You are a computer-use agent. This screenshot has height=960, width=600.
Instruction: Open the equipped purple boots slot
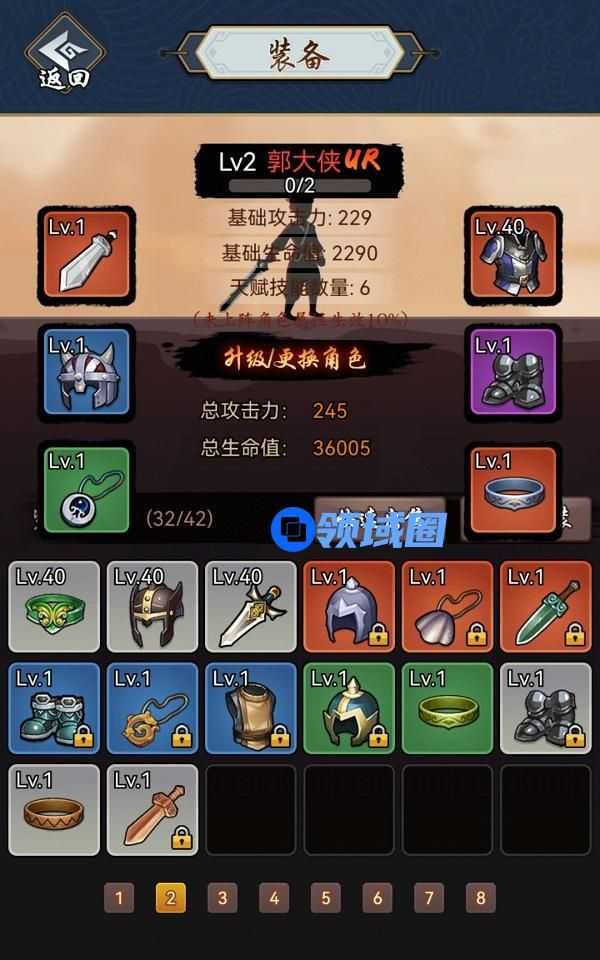513,371
